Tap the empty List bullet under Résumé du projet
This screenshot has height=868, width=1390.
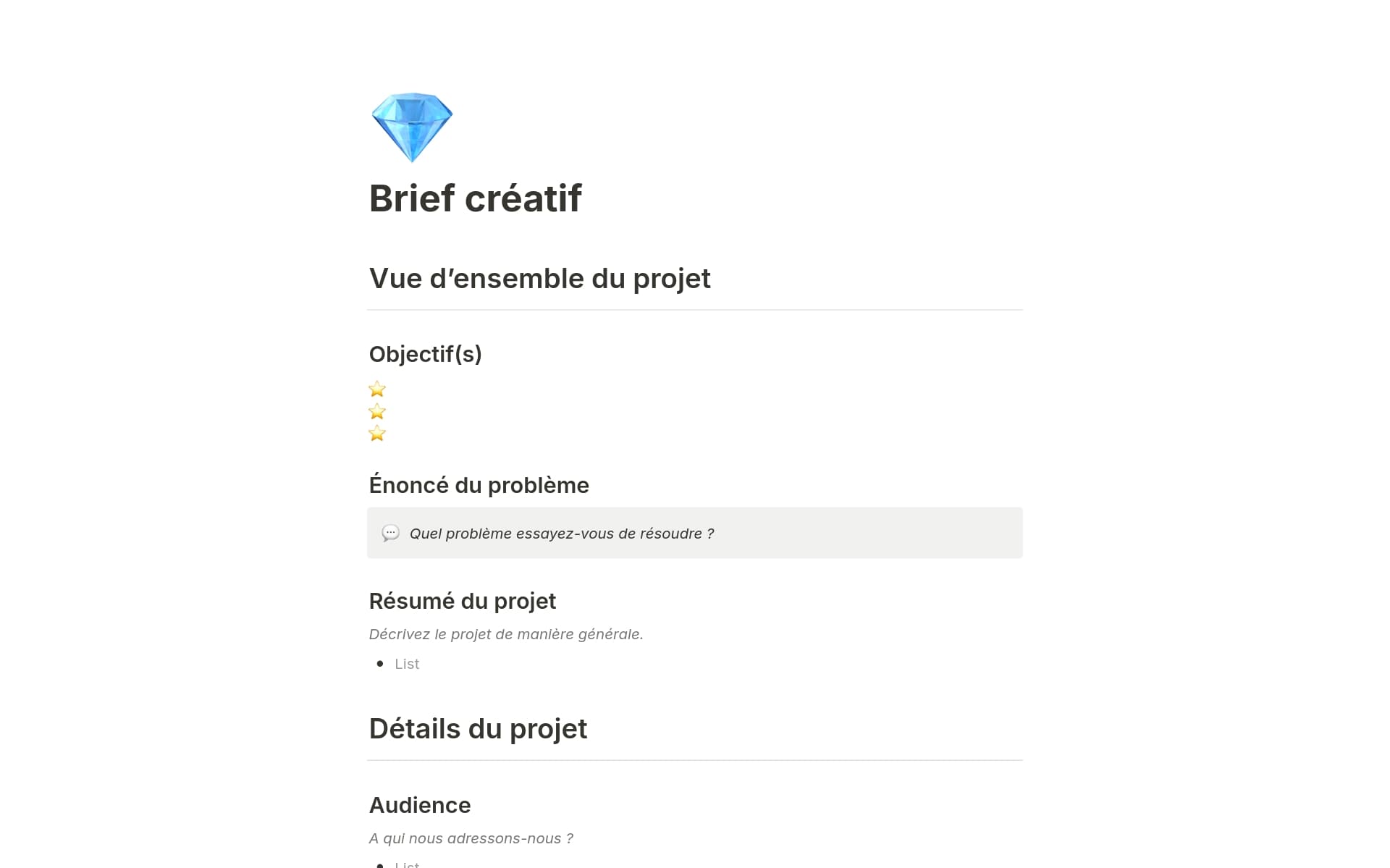pos(407,664)
